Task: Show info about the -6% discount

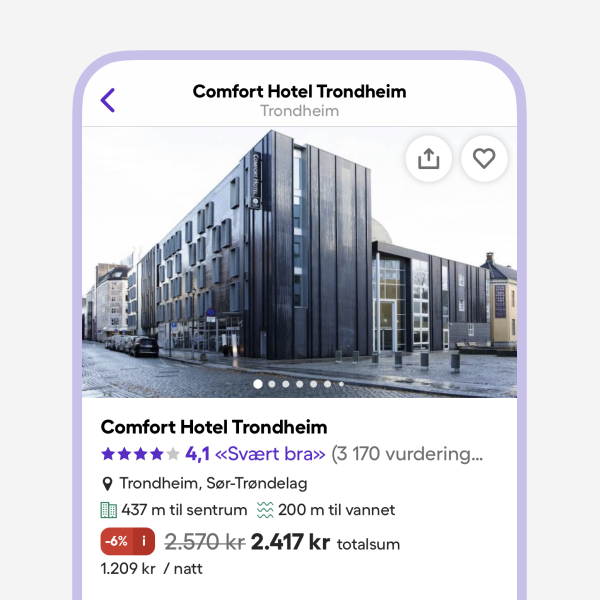Action: click(143, 541)
